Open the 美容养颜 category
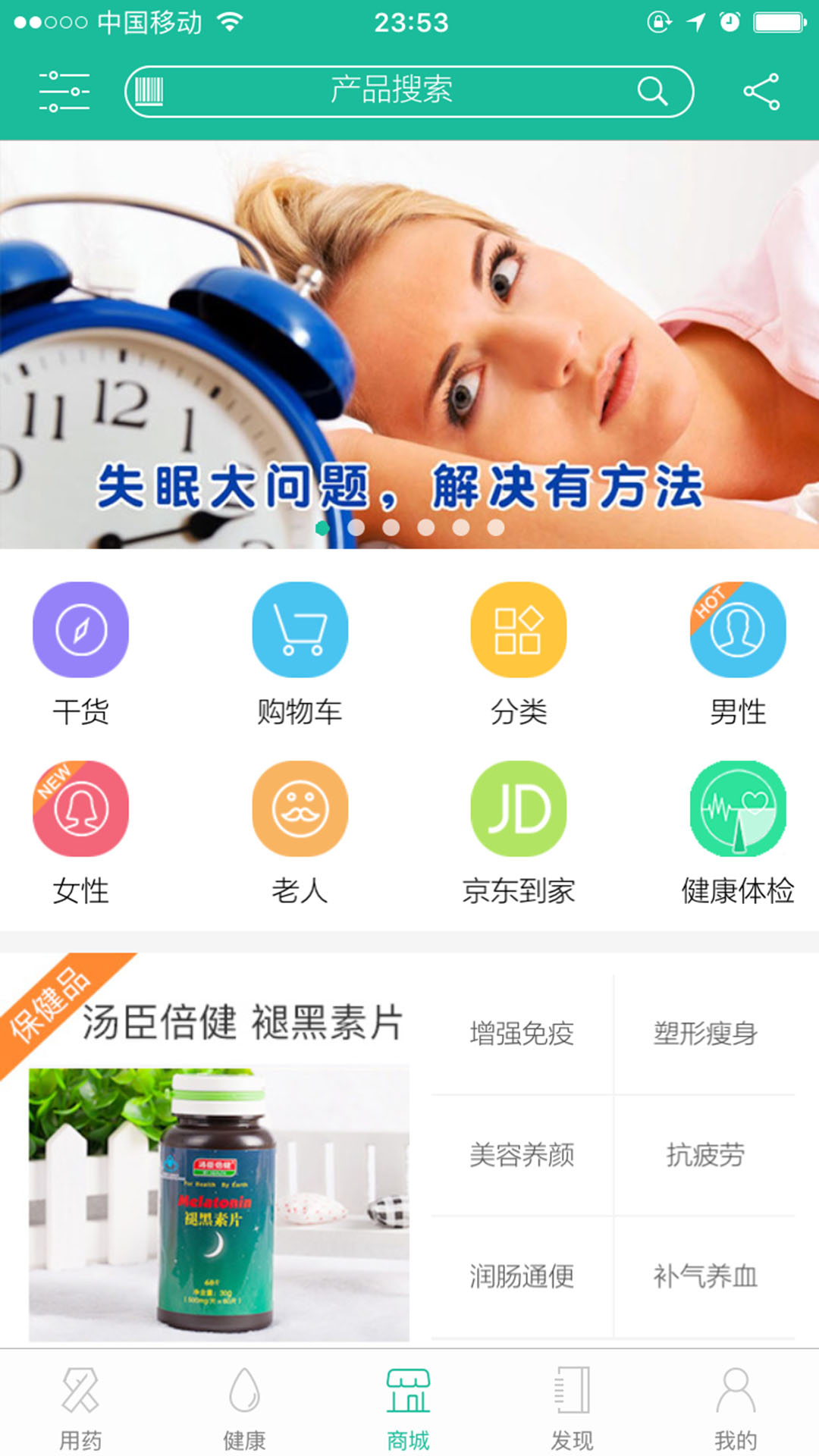Image resolution: width=819 pixels, height=1456 pixels. pos(522,1155)
